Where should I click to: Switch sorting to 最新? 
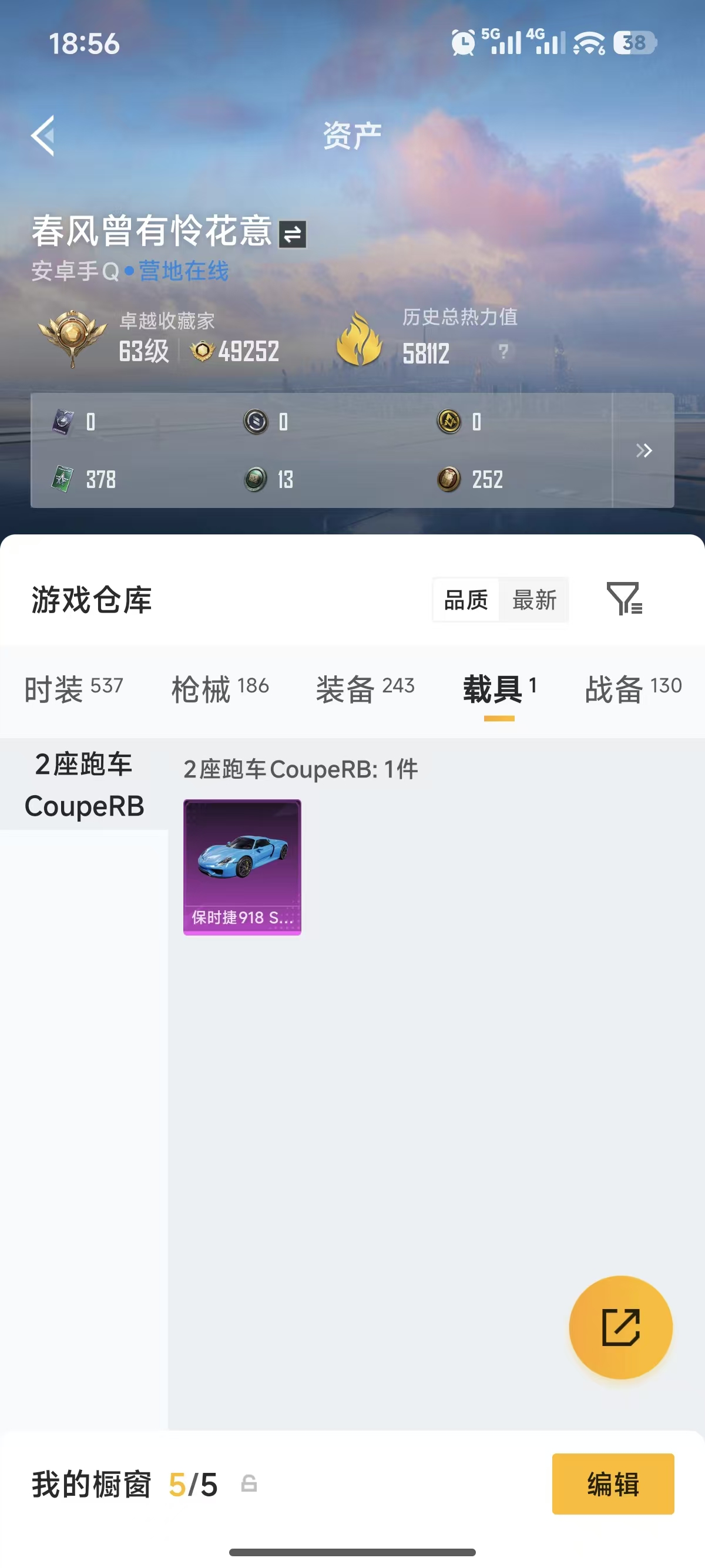pyautogui.click(x=535, y=600)
